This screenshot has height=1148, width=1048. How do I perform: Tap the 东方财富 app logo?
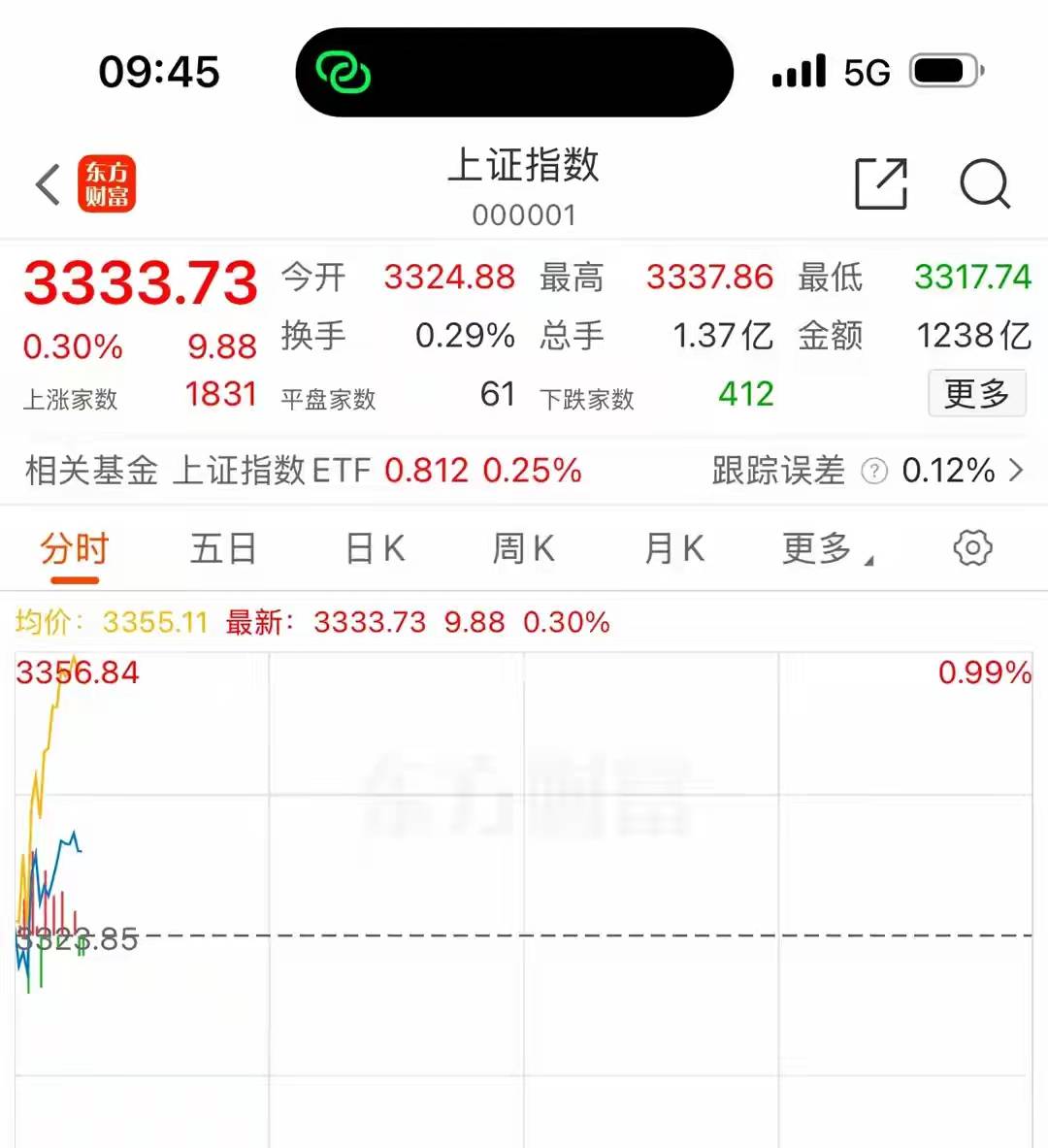coord(107,184)
